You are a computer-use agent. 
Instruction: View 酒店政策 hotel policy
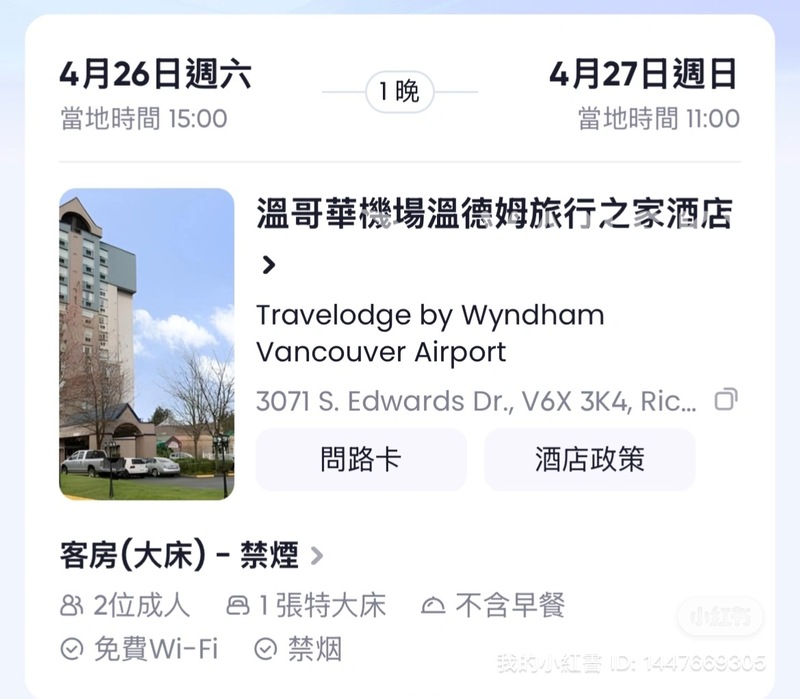[x=589, y=460]
